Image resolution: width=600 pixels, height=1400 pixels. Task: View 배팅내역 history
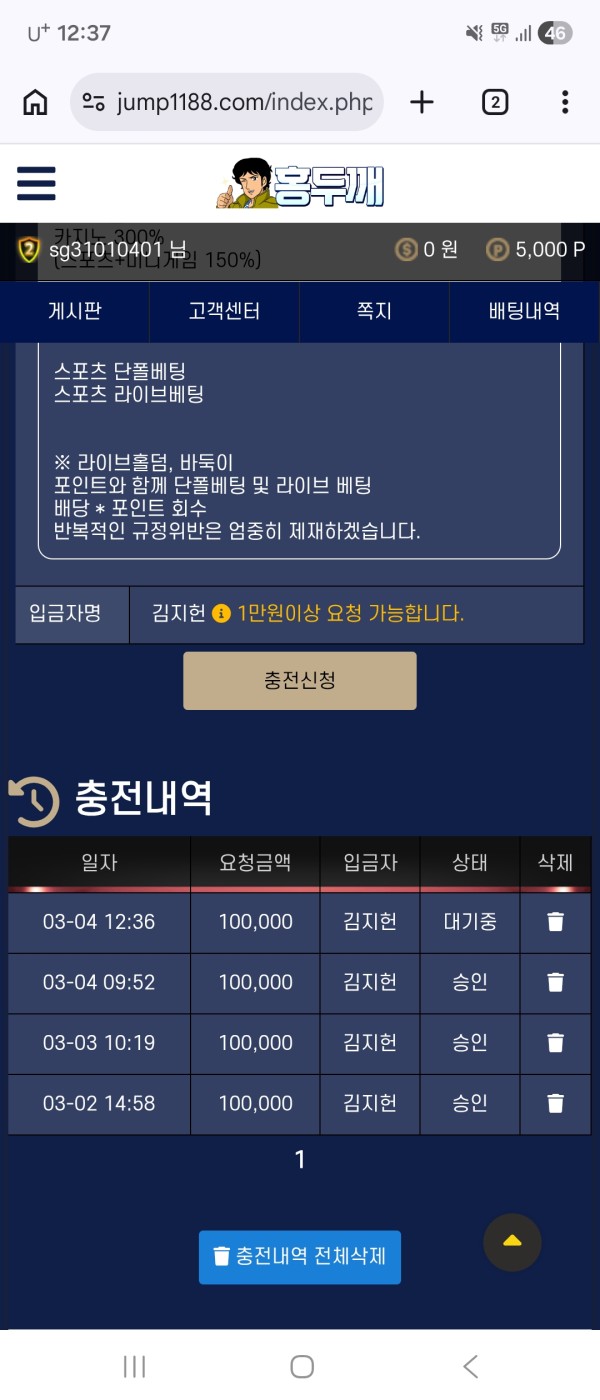[524, 311]
